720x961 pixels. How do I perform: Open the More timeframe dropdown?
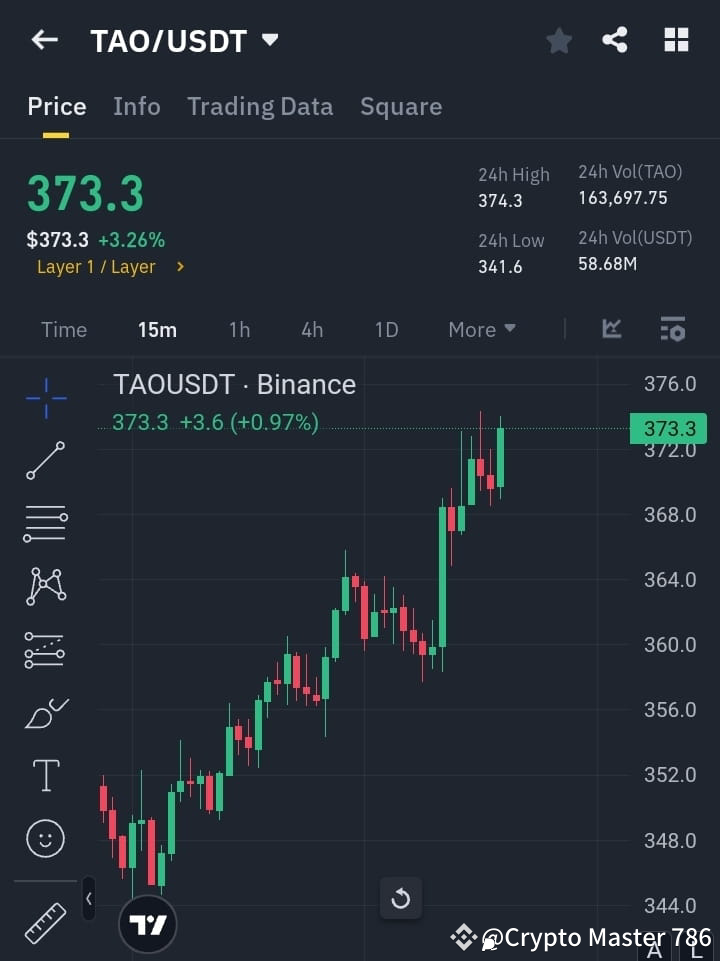pyautogui.click(x=481, y=329)
